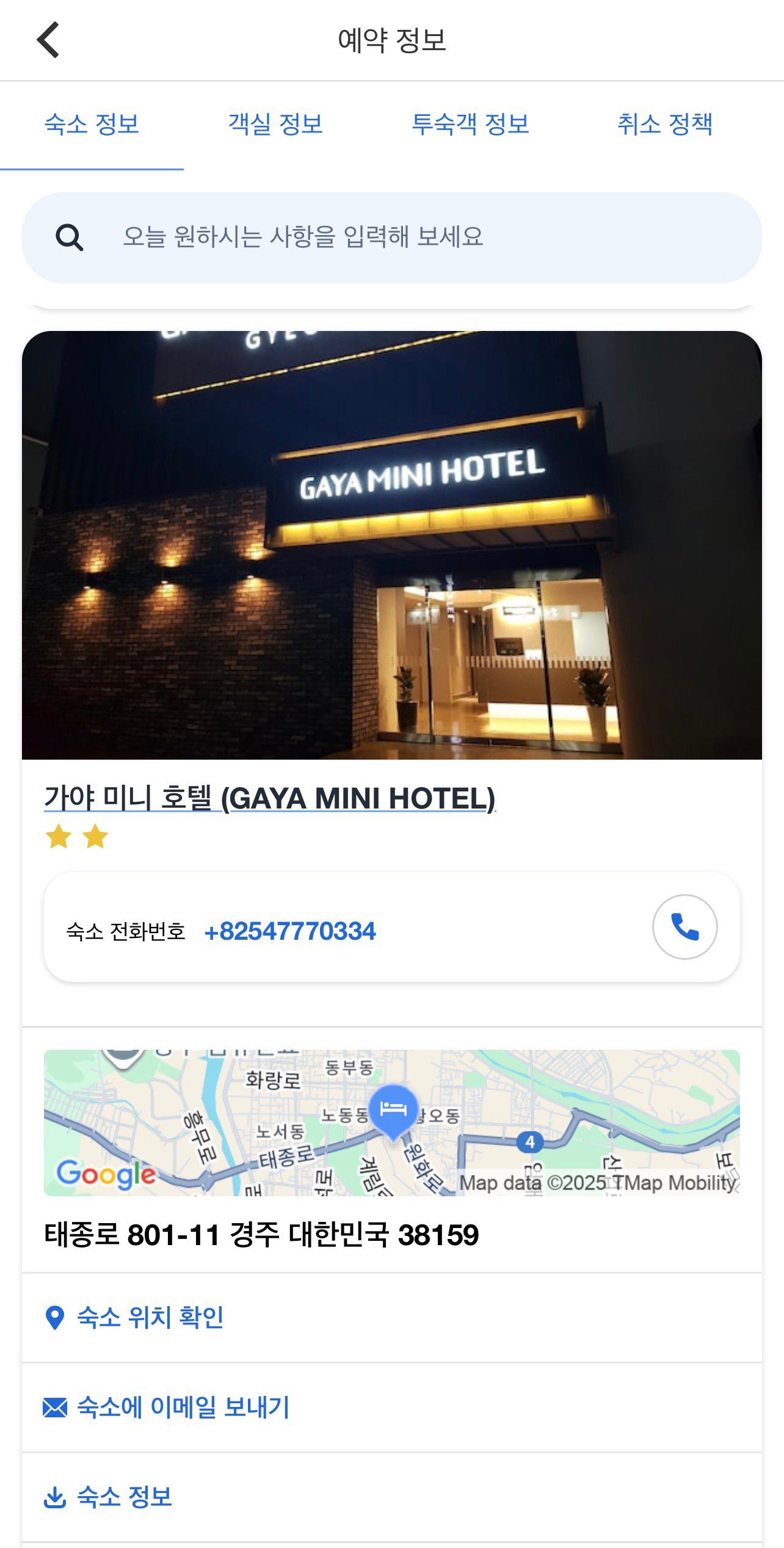This screenshot has width=784, height=1548.
Task: Open the 투숙객 정보 tab
Action: pos(470,125)
